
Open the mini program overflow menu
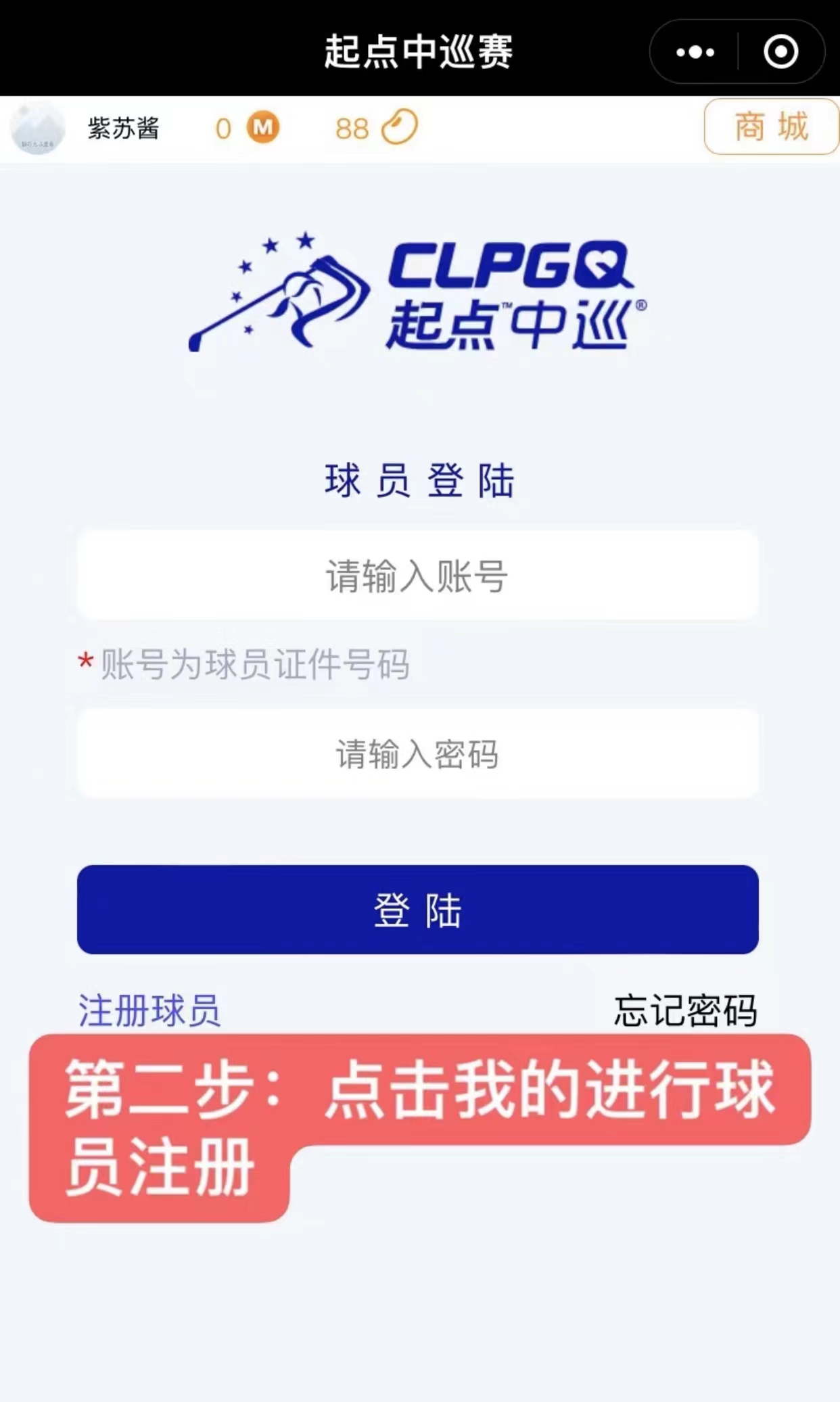695,52
